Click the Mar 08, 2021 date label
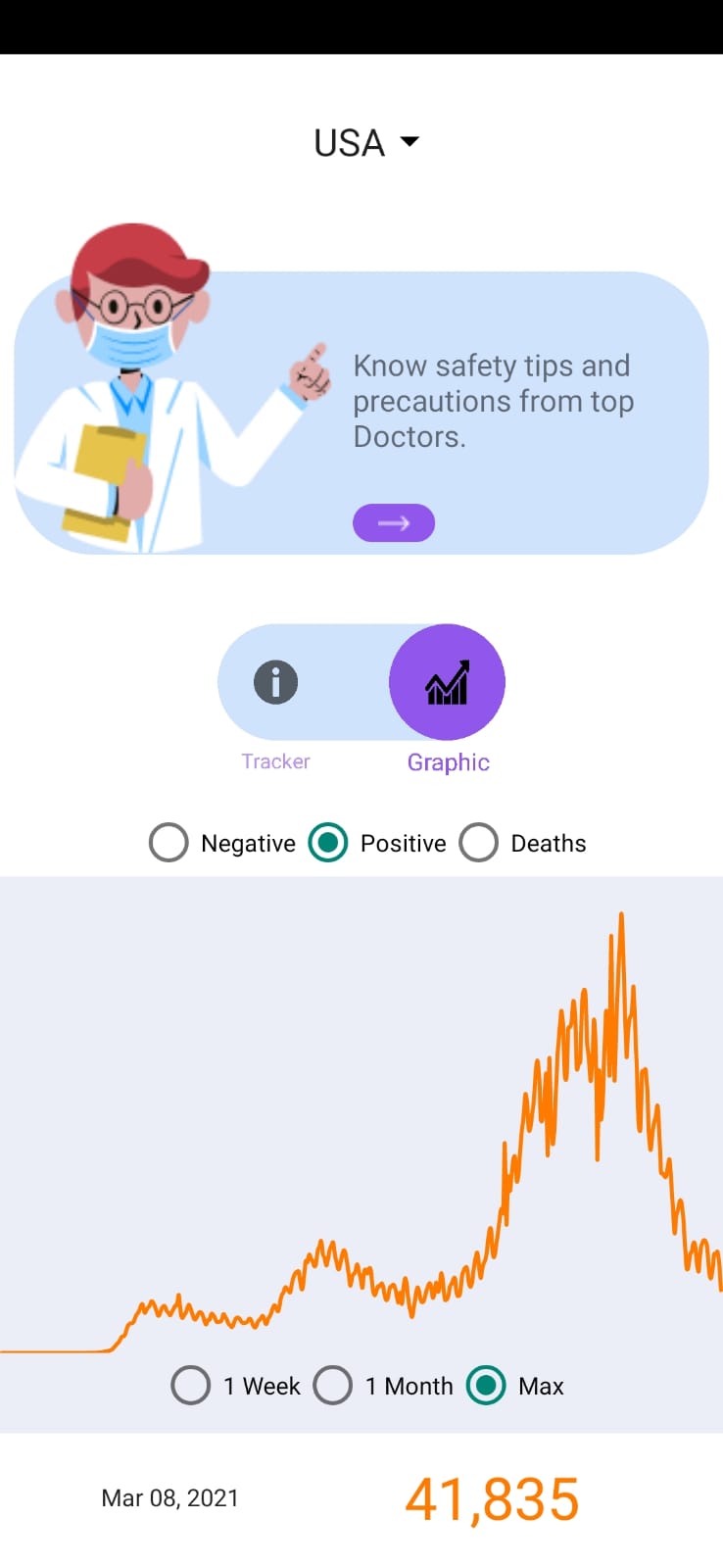Viewport: 723px width, 1568px height. [x=169, y=1497]
